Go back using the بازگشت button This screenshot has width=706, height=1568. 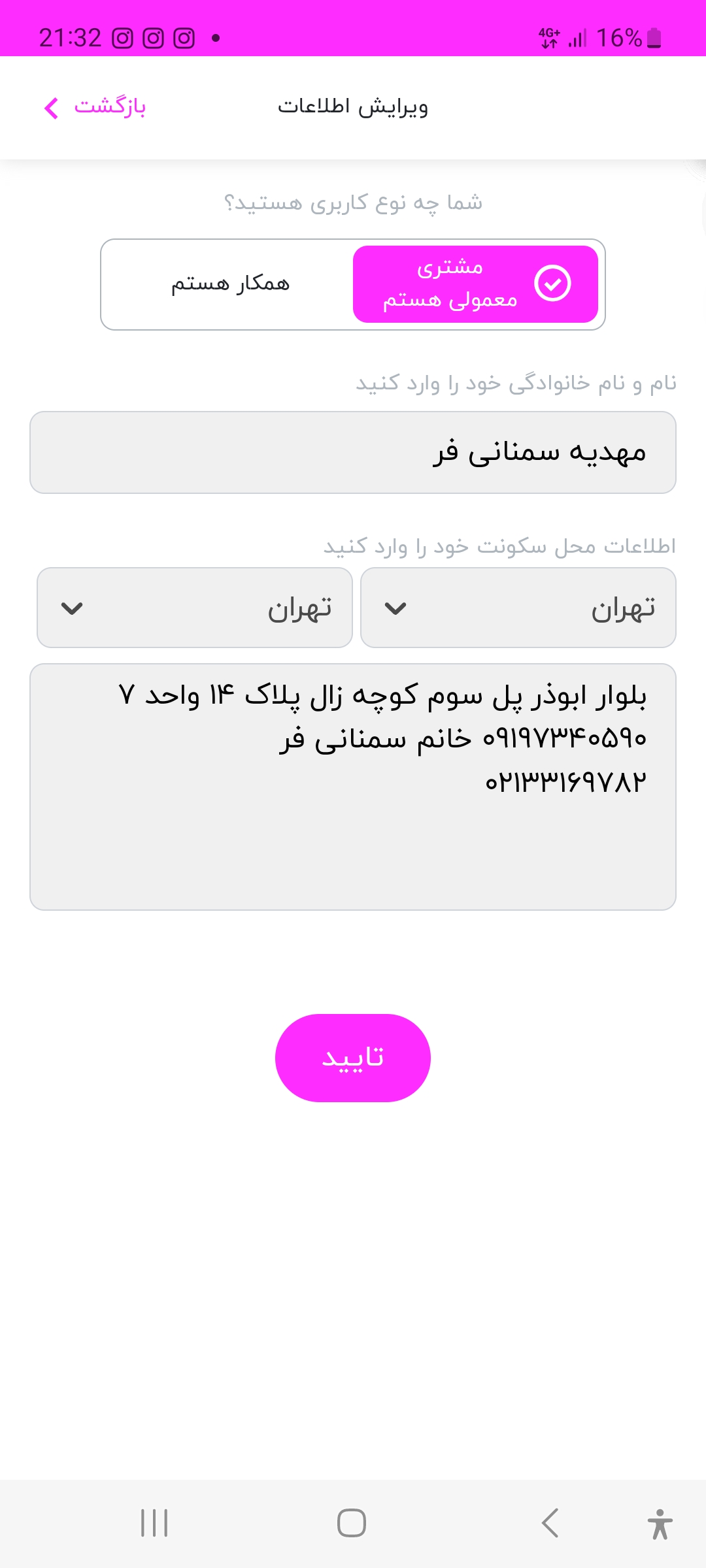[95, 106]
